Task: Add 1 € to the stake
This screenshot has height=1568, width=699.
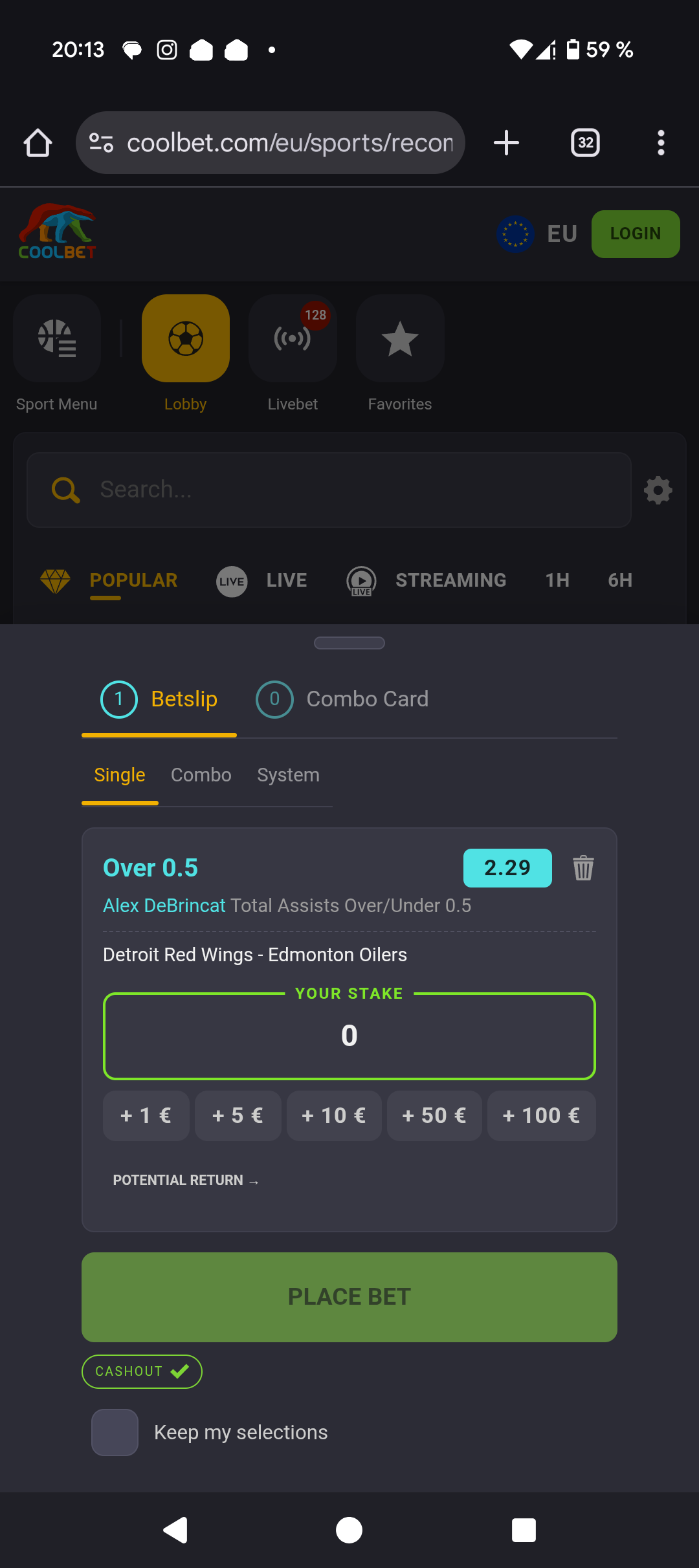Action: [x=146, y=1116]
